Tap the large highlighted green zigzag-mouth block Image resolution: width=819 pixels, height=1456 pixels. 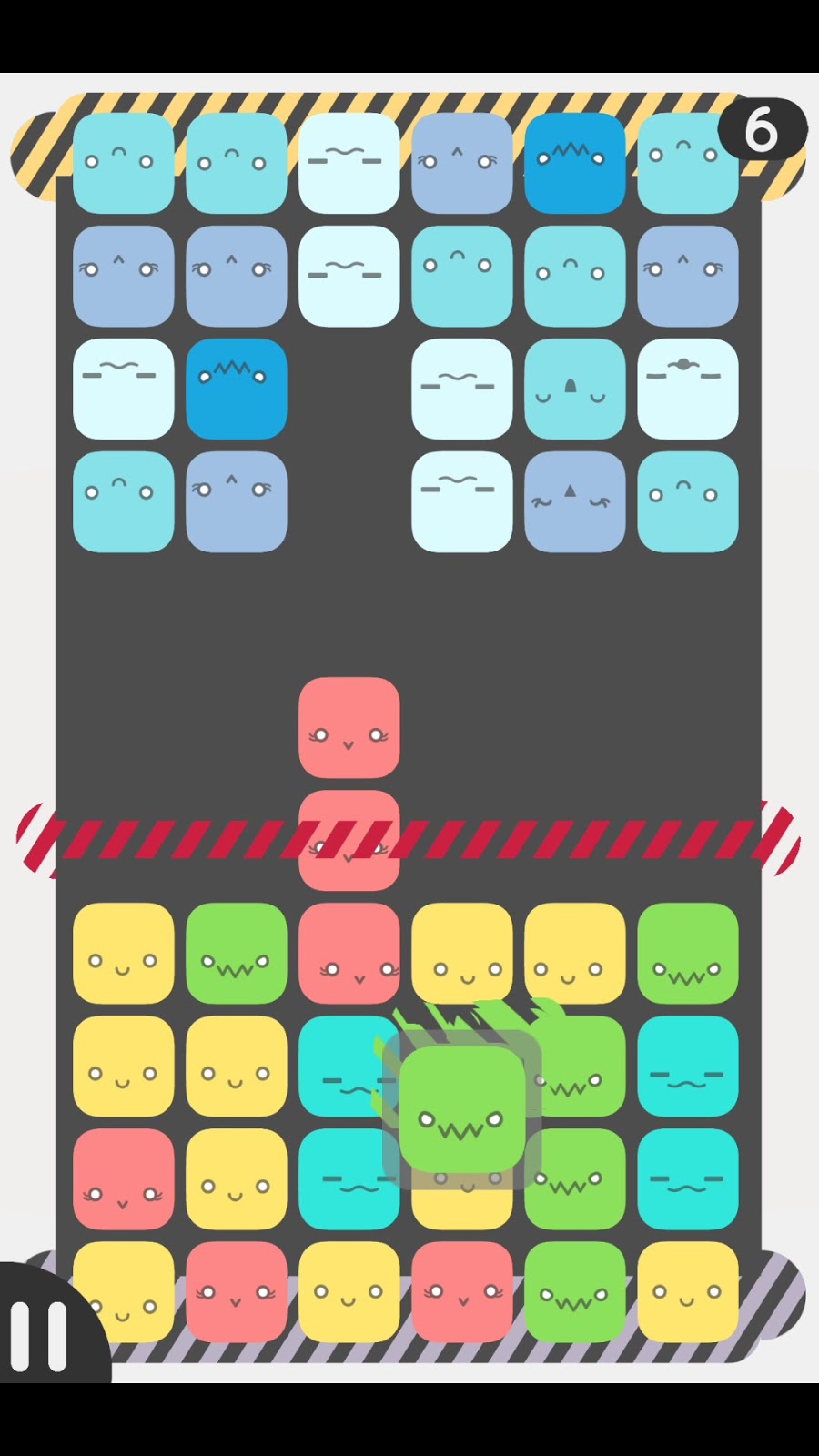[462, 1108]
